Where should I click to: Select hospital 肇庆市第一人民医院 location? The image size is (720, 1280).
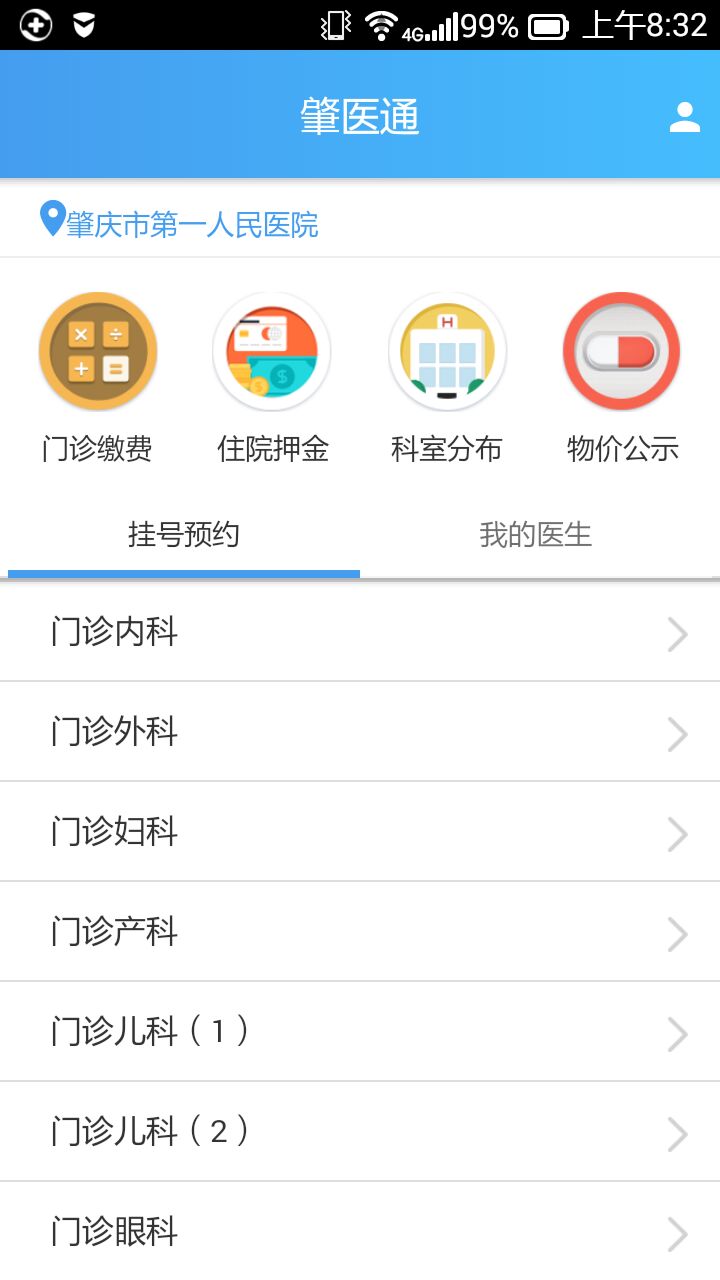[x=180, y=223]
